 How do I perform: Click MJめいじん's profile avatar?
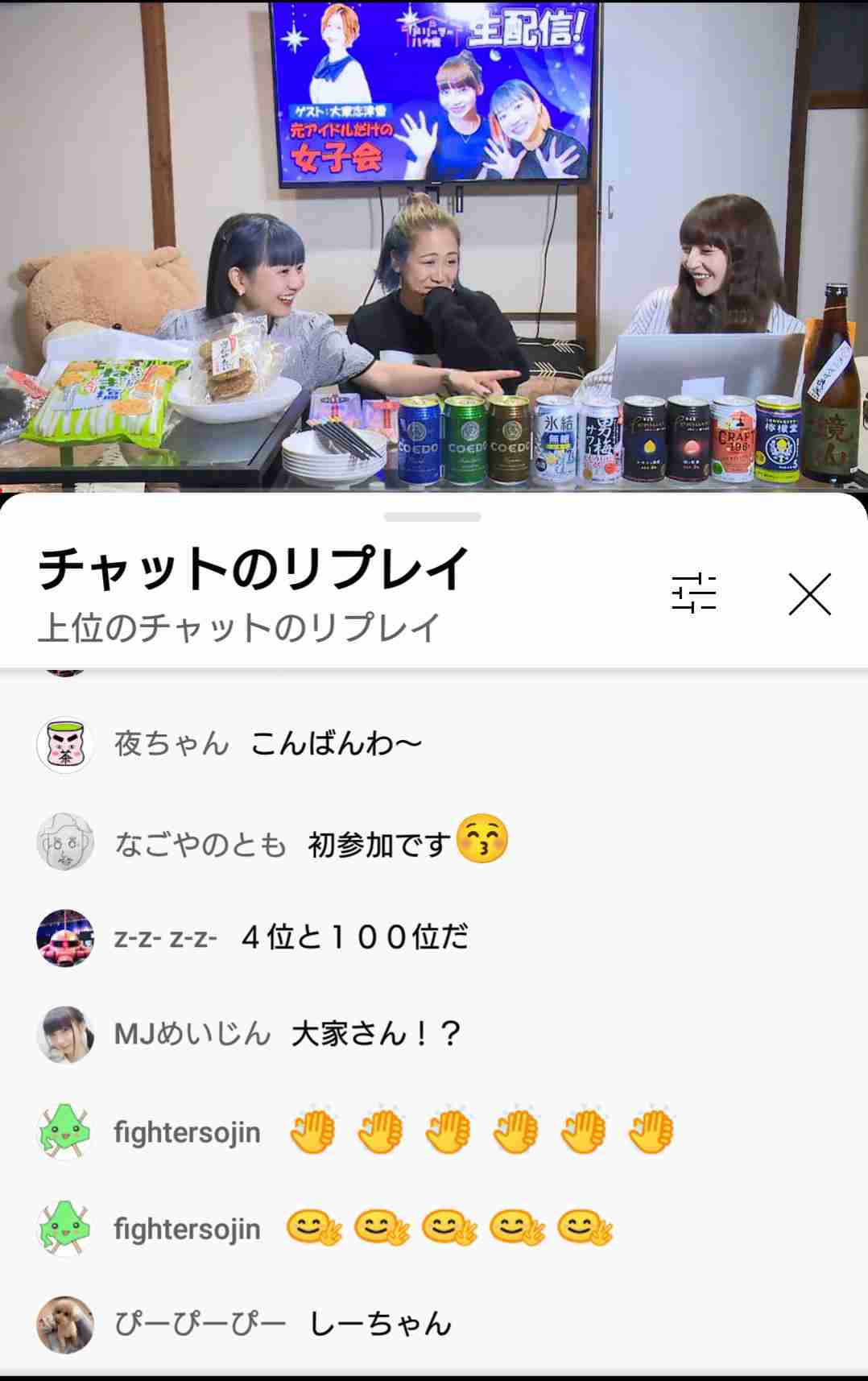[66, 1036]
